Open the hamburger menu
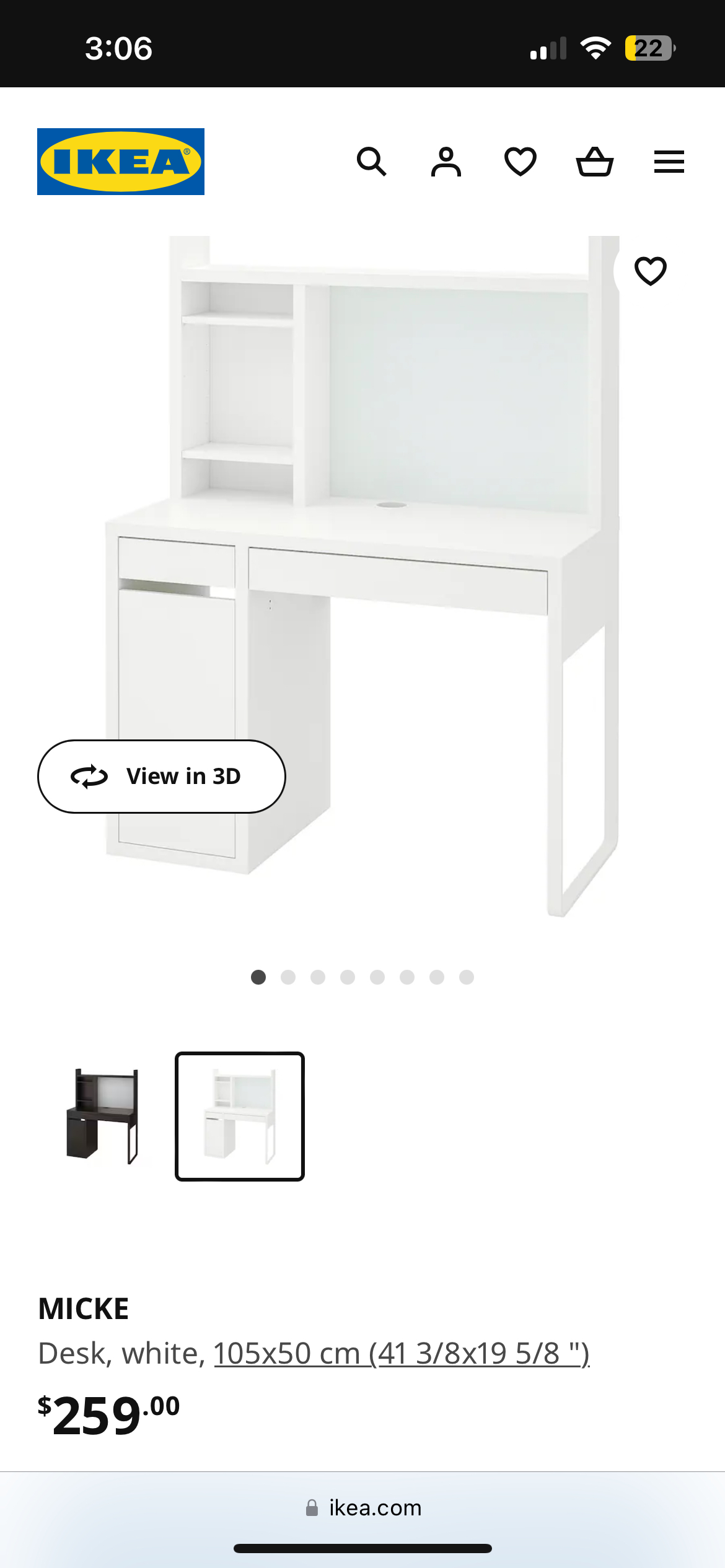725x1568 pixels. coord(669,162)
